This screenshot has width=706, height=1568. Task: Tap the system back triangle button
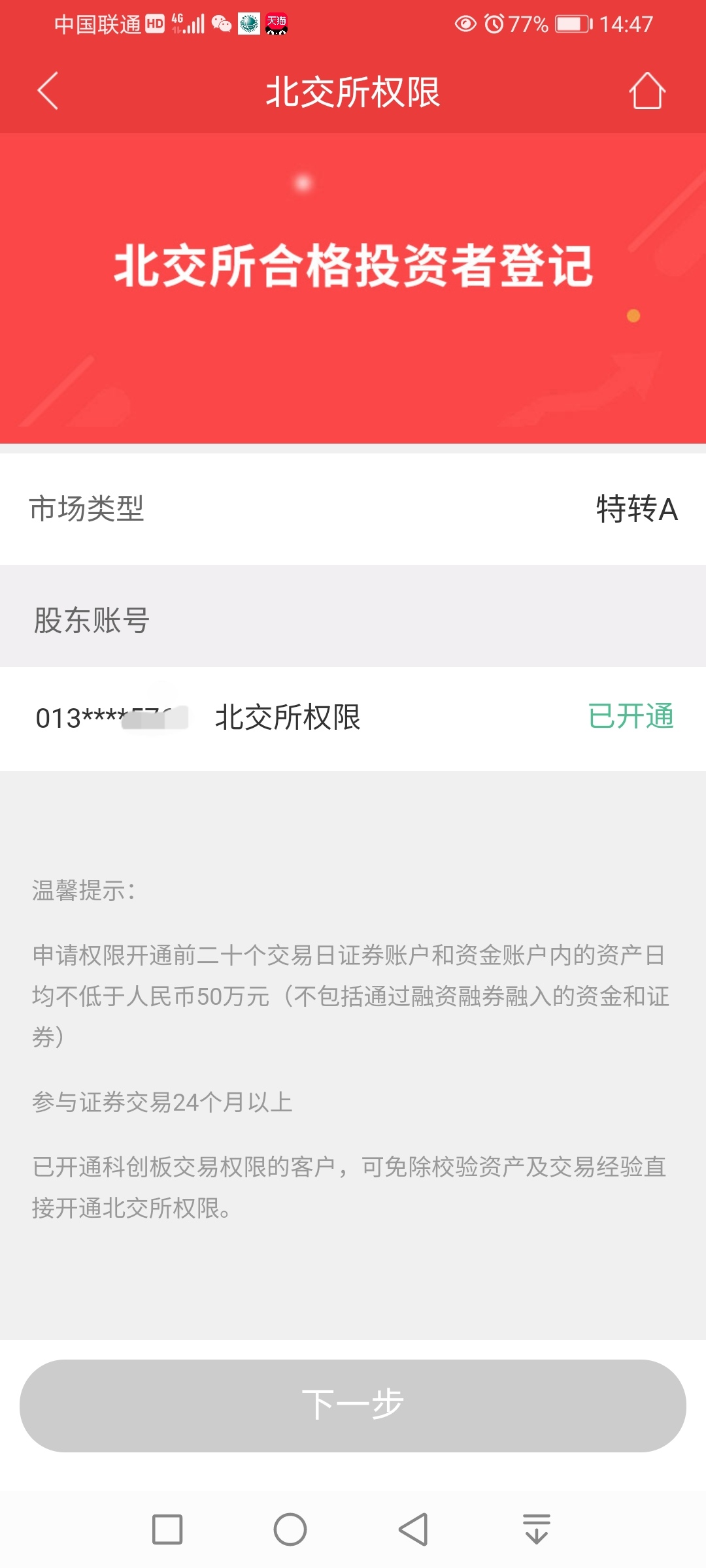click(x=413, y=1529)
